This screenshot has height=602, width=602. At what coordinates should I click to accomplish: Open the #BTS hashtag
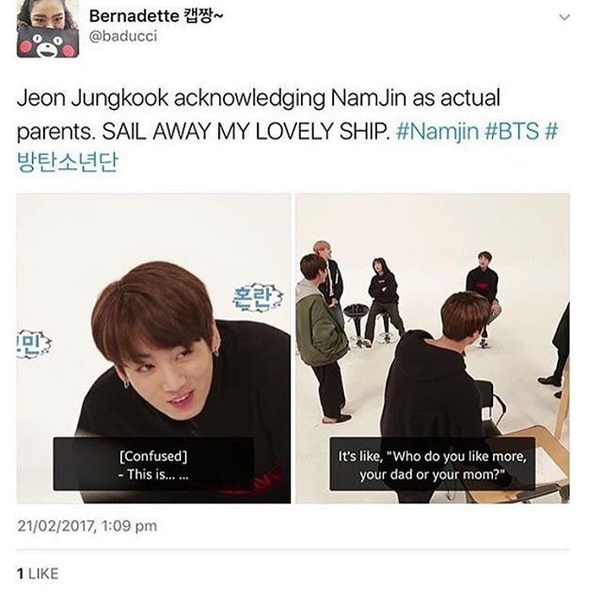(x=512, y=131)
